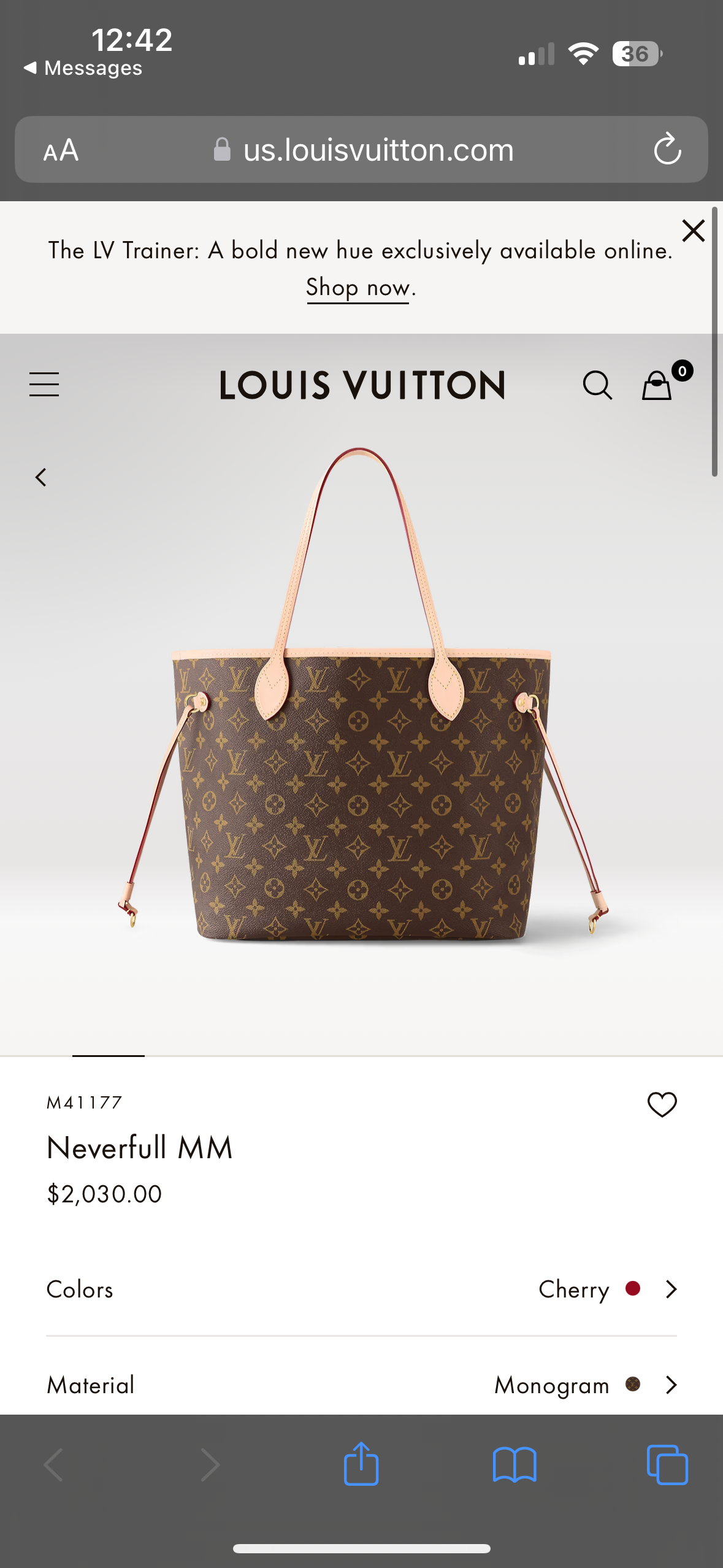The image size is (723, 1568).
Task: Reload the page in Safari
Action: 667,150
